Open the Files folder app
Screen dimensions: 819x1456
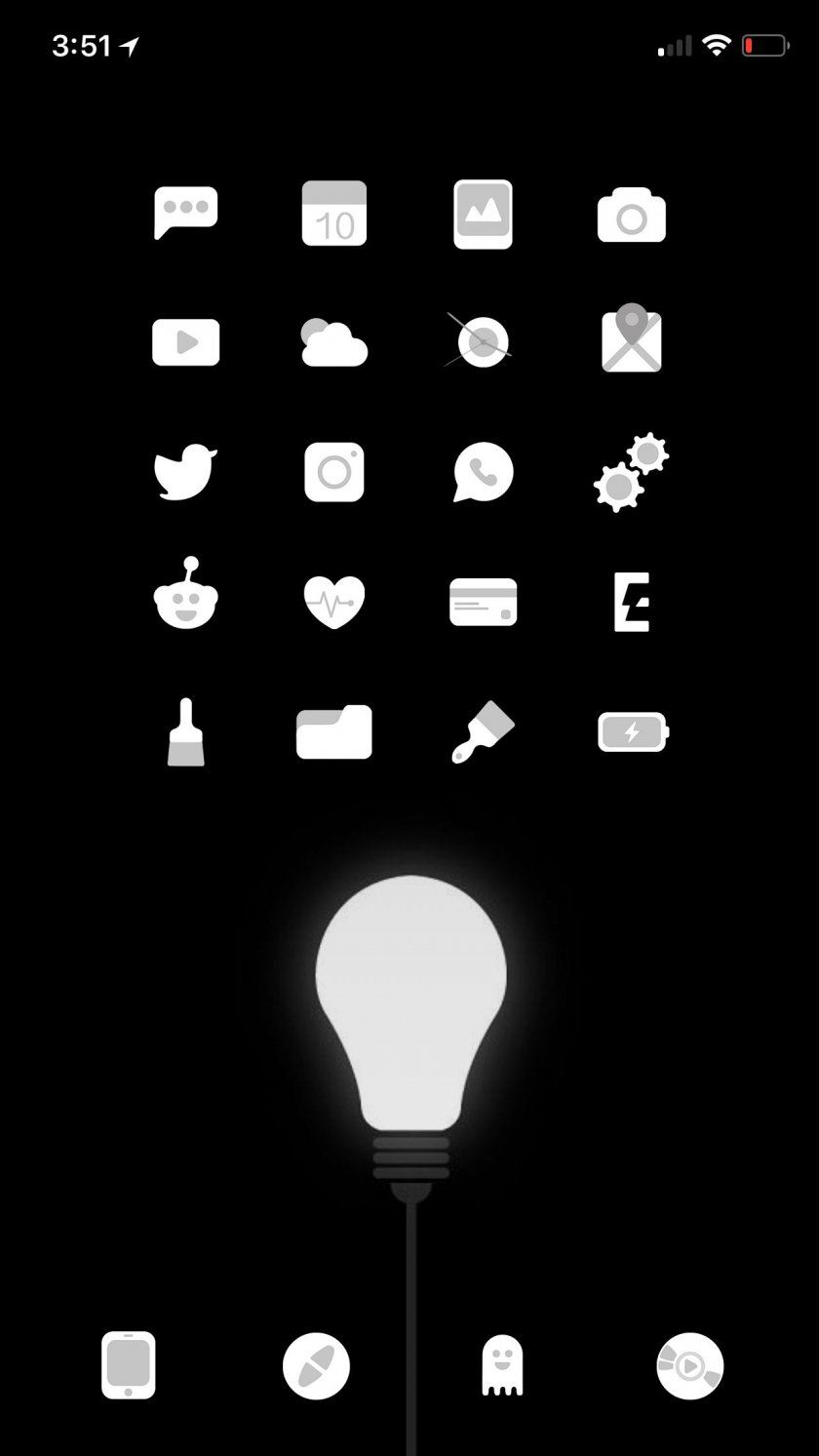[x=334, y=731]
